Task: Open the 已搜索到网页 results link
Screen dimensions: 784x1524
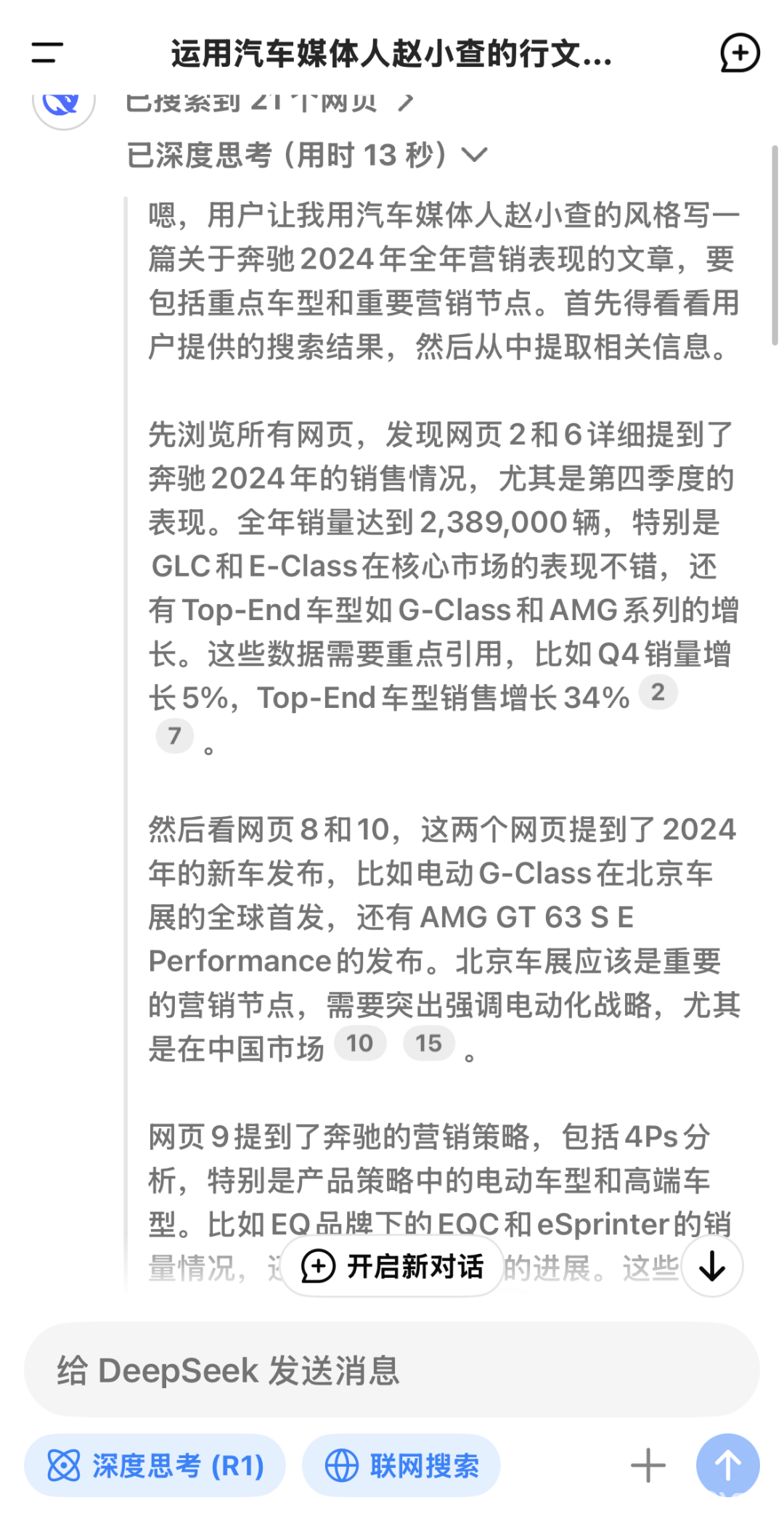Action: [x=269, y=102]
